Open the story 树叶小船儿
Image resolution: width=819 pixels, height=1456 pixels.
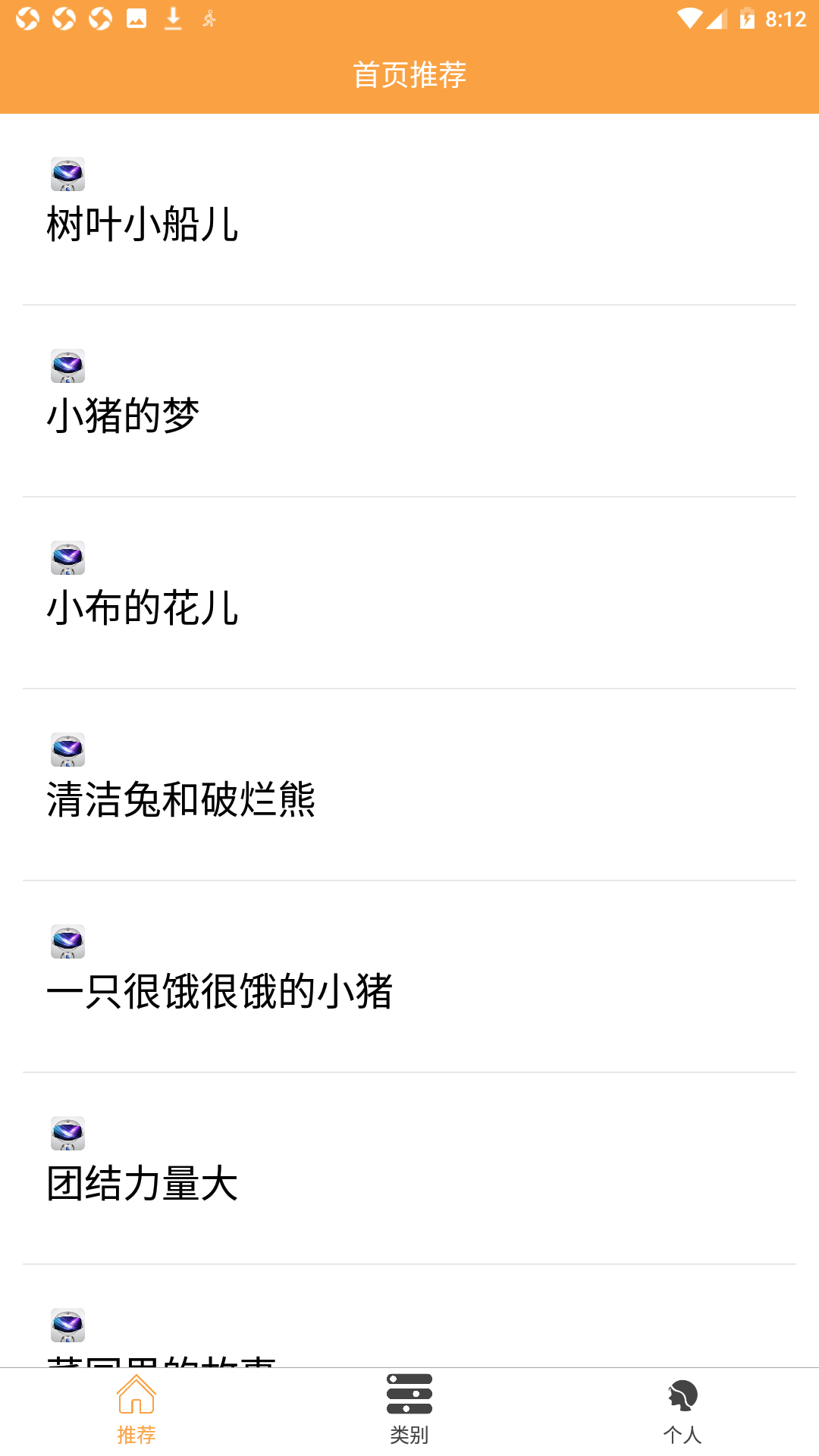[x=143, y=223]
